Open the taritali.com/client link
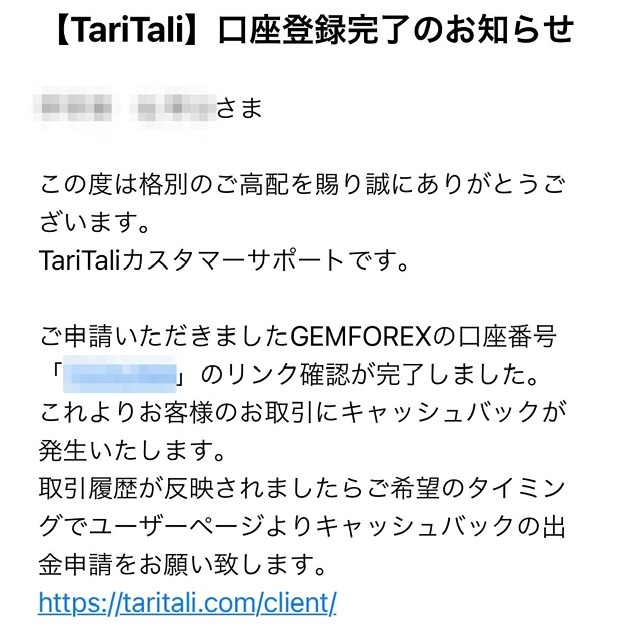Screen dimensions: 622x640 tap(187, 603)
